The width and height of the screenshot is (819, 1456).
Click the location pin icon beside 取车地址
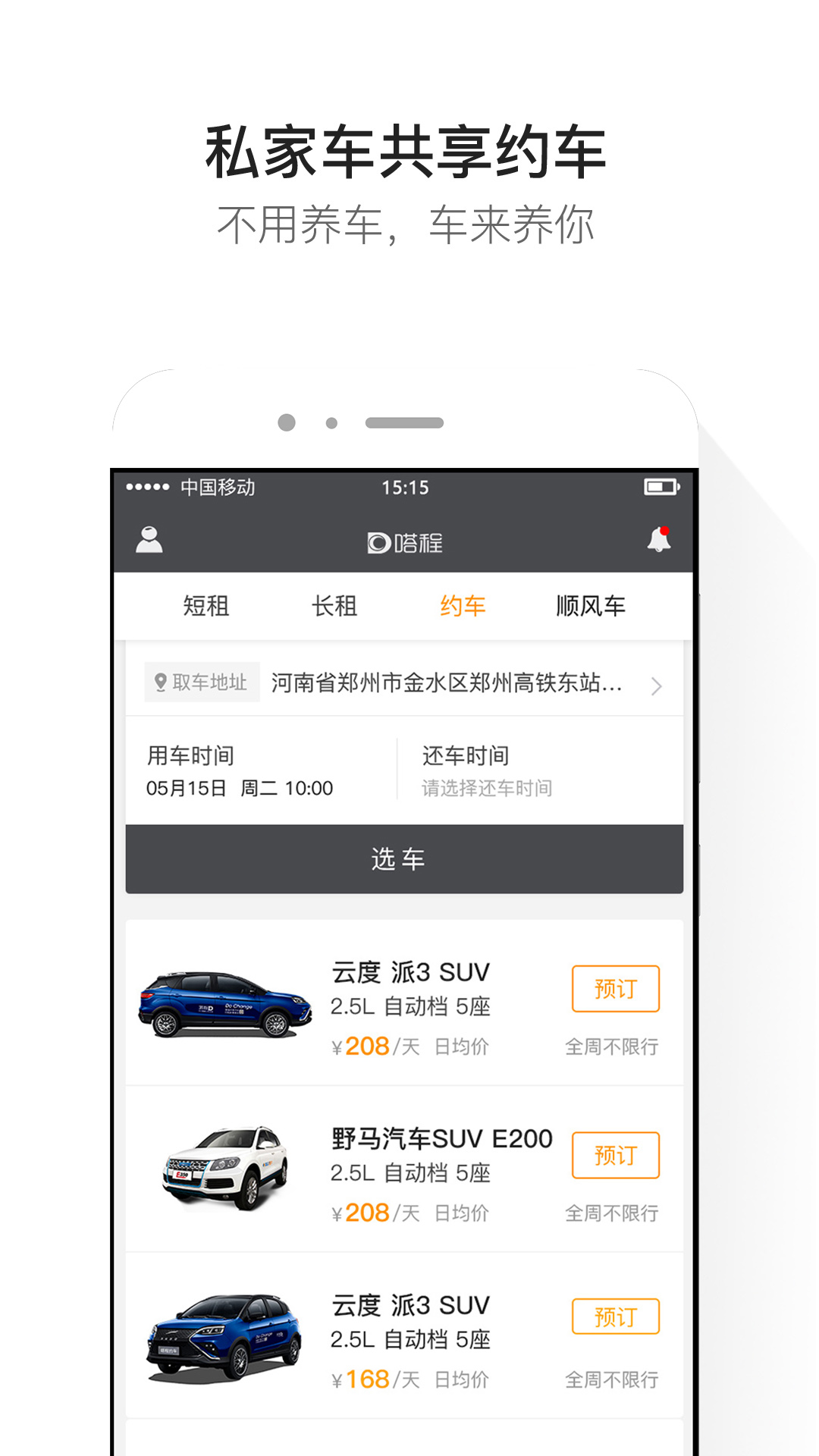pyautogui.click(x=158, y=683)
